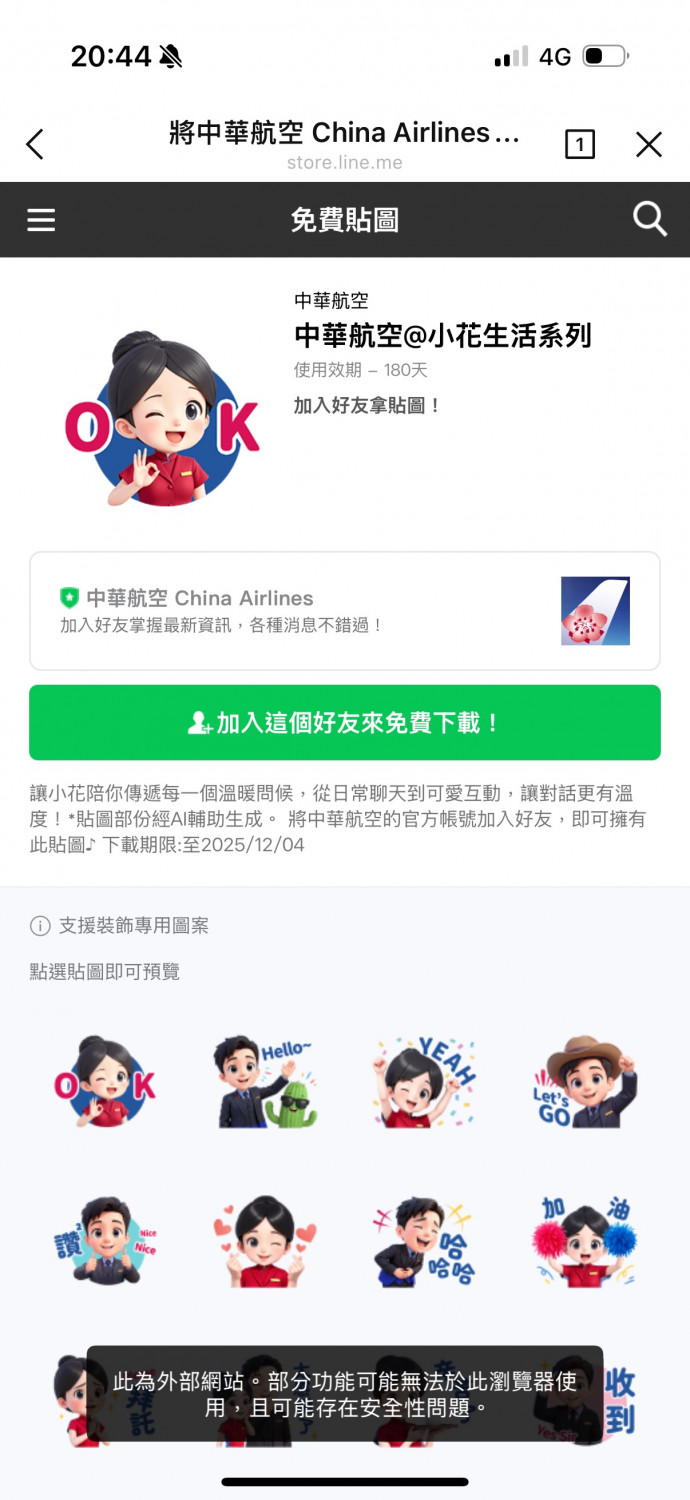Screen dimensions: 690x1500
Task: Open sticker shop search
Action: 649,219
